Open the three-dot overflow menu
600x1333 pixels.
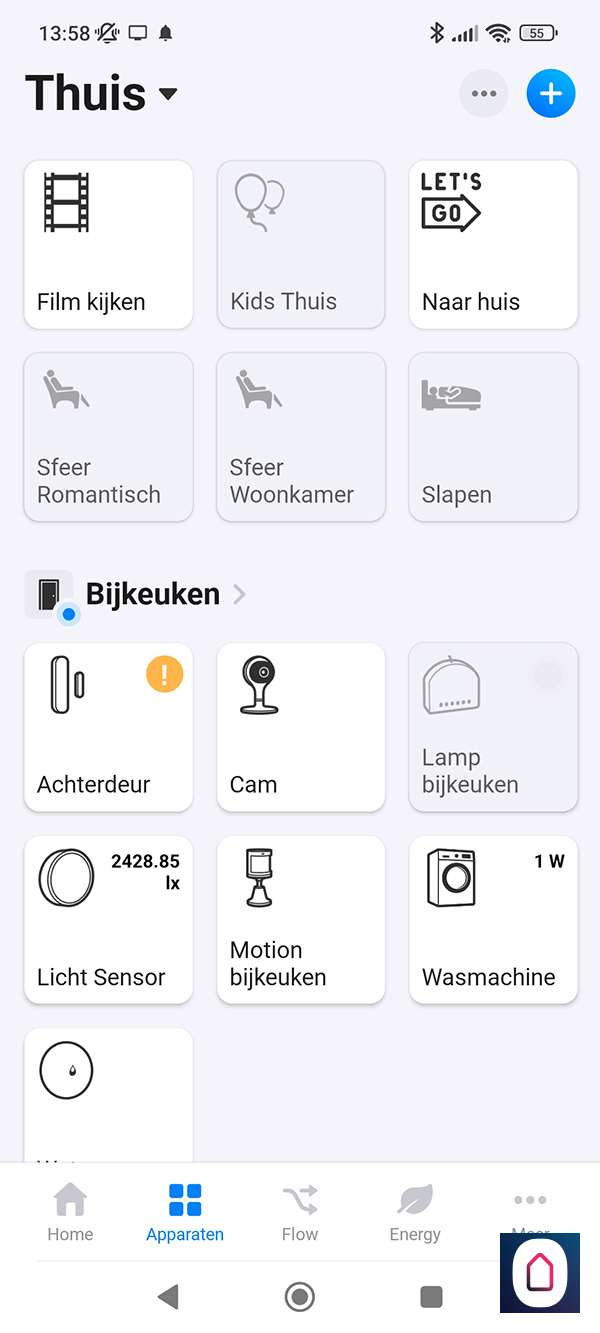coord(484,94)
